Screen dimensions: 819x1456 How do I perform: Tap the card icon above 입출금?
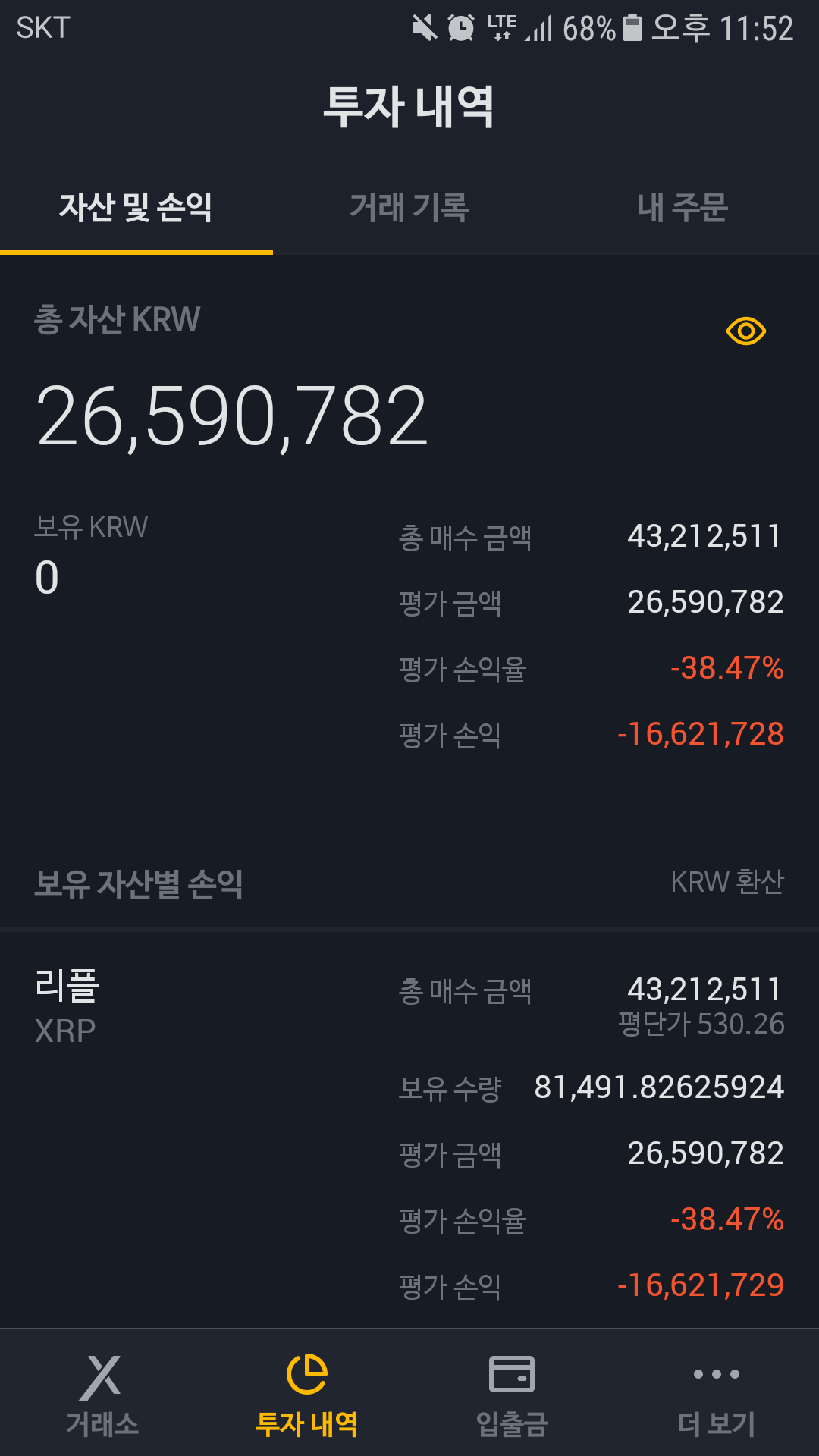pos(512,1373)
